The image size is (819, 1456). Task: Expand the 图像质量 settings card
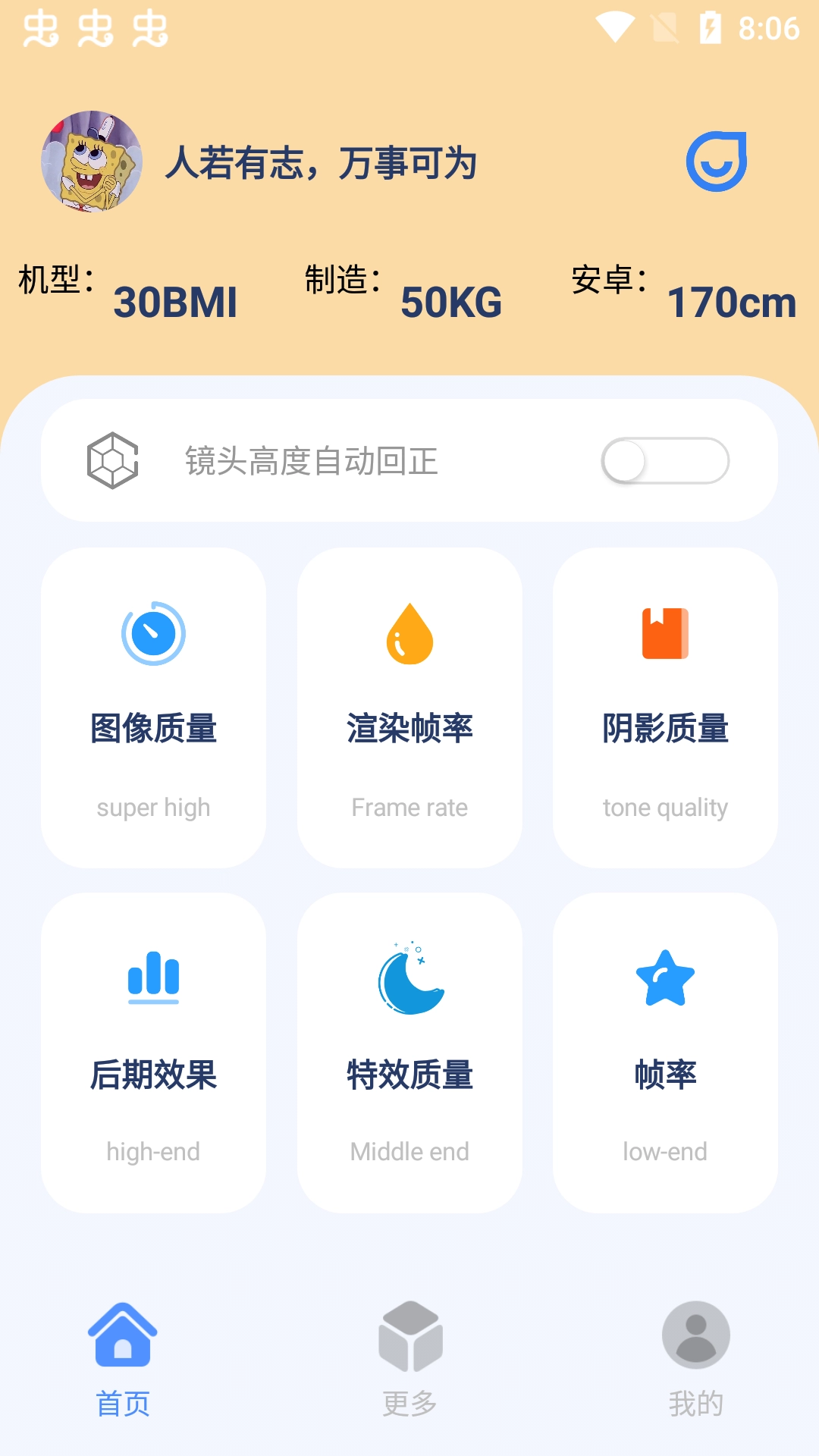pyautogui.click(x=152, y=709)
